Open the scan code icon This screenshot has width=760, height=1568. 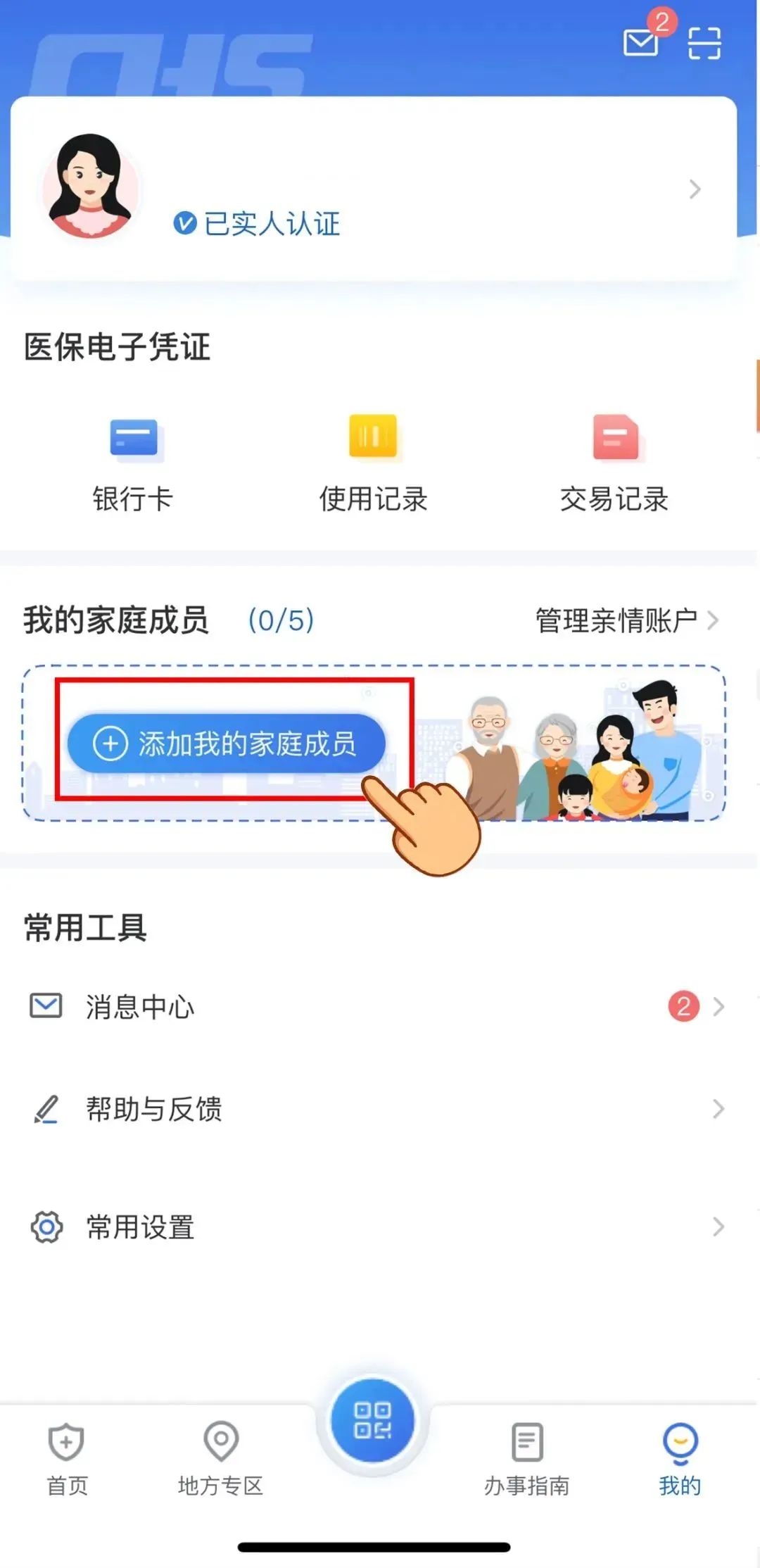pos(704,44)
